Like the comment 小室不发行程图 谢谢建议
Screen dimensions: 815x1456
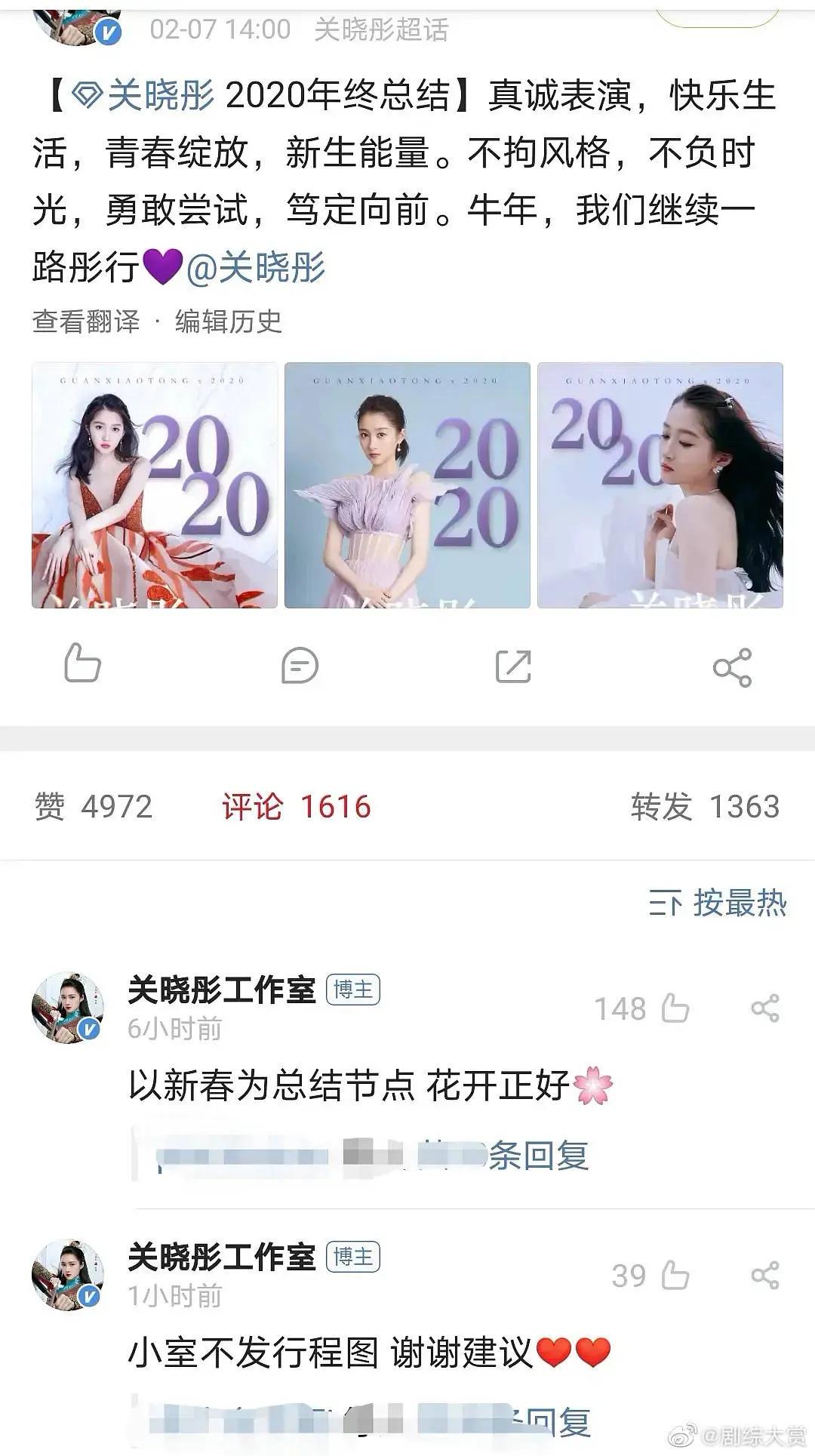(675, 1276)
